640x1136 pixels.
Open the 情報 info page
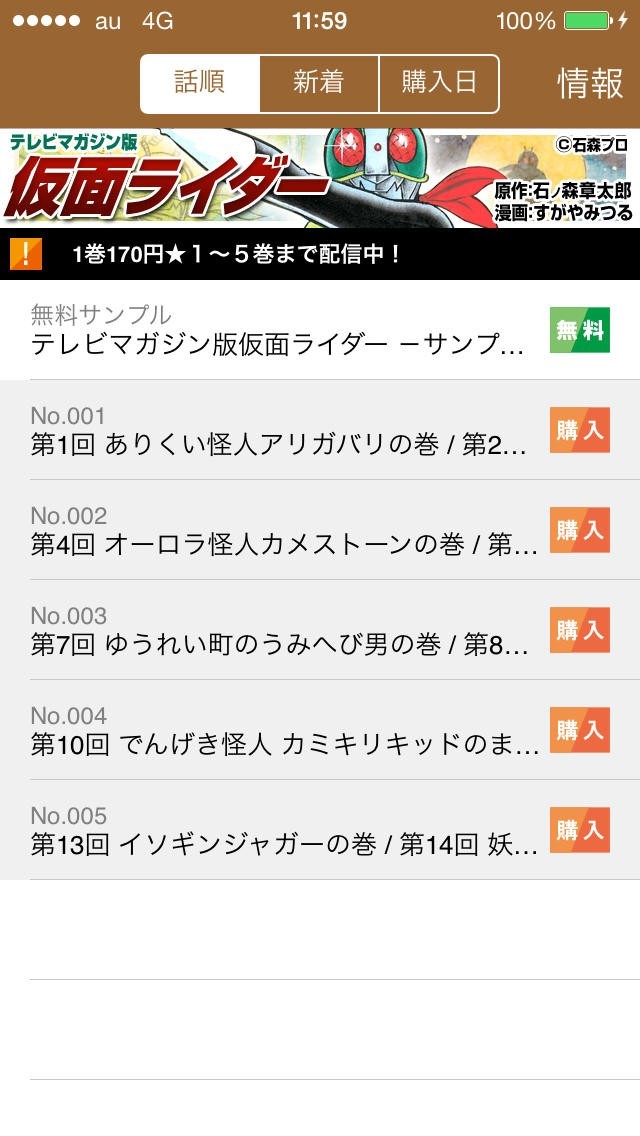[590, 84]
